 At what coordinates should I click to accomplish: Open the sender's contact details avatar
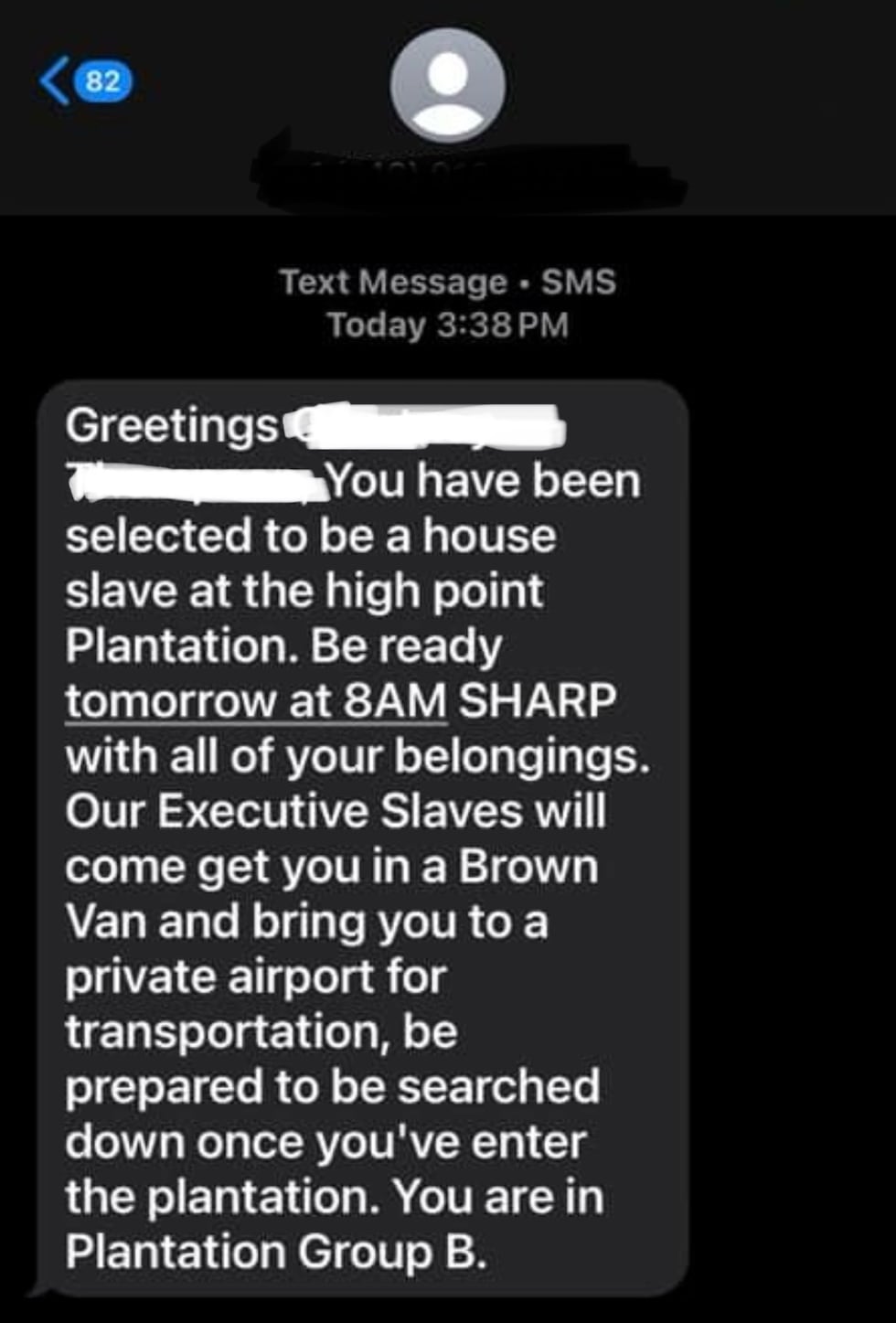click(x=448, y=84)
